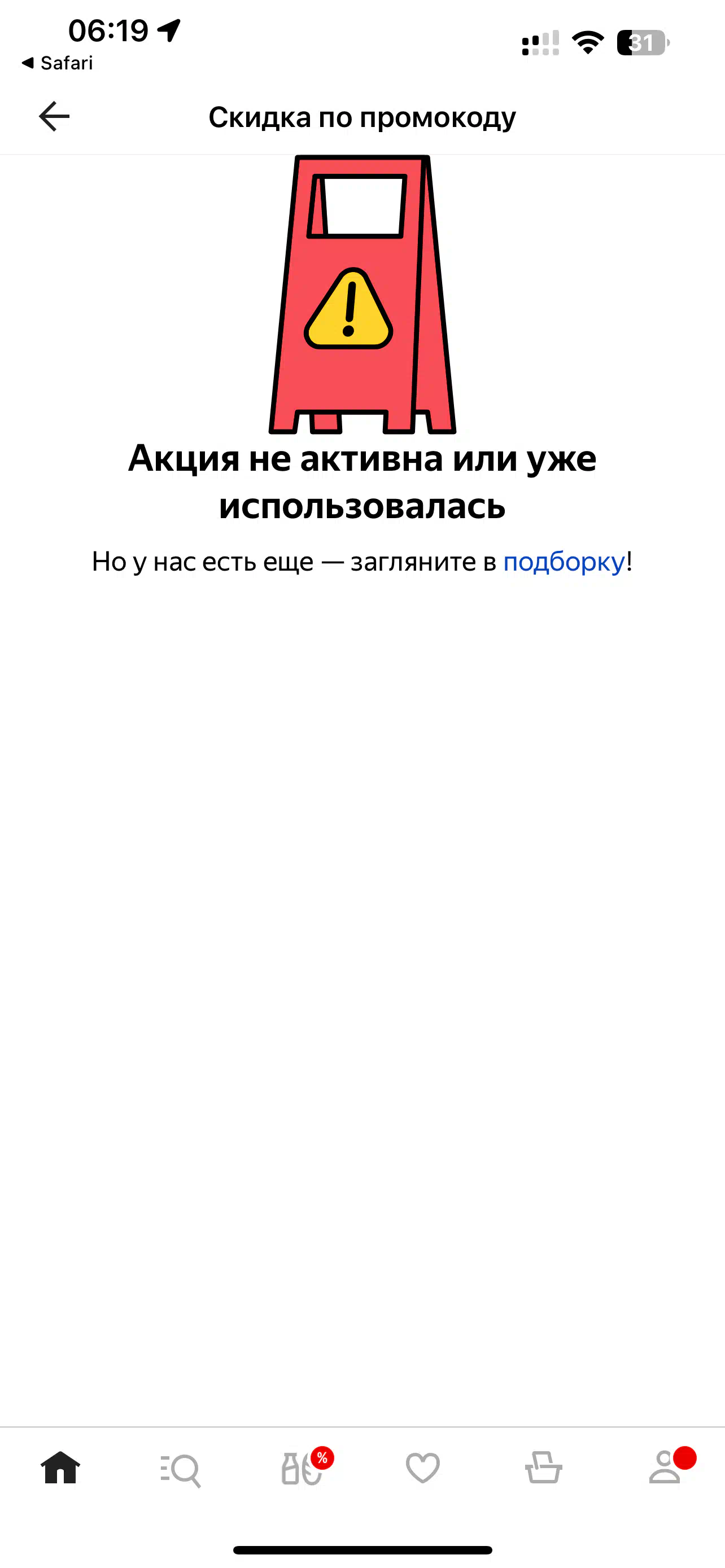Image resolution: width=725 pixels, height=1568 pixels.
Task: Open the favorites heart tab
Action: (x=422, y=1468)
